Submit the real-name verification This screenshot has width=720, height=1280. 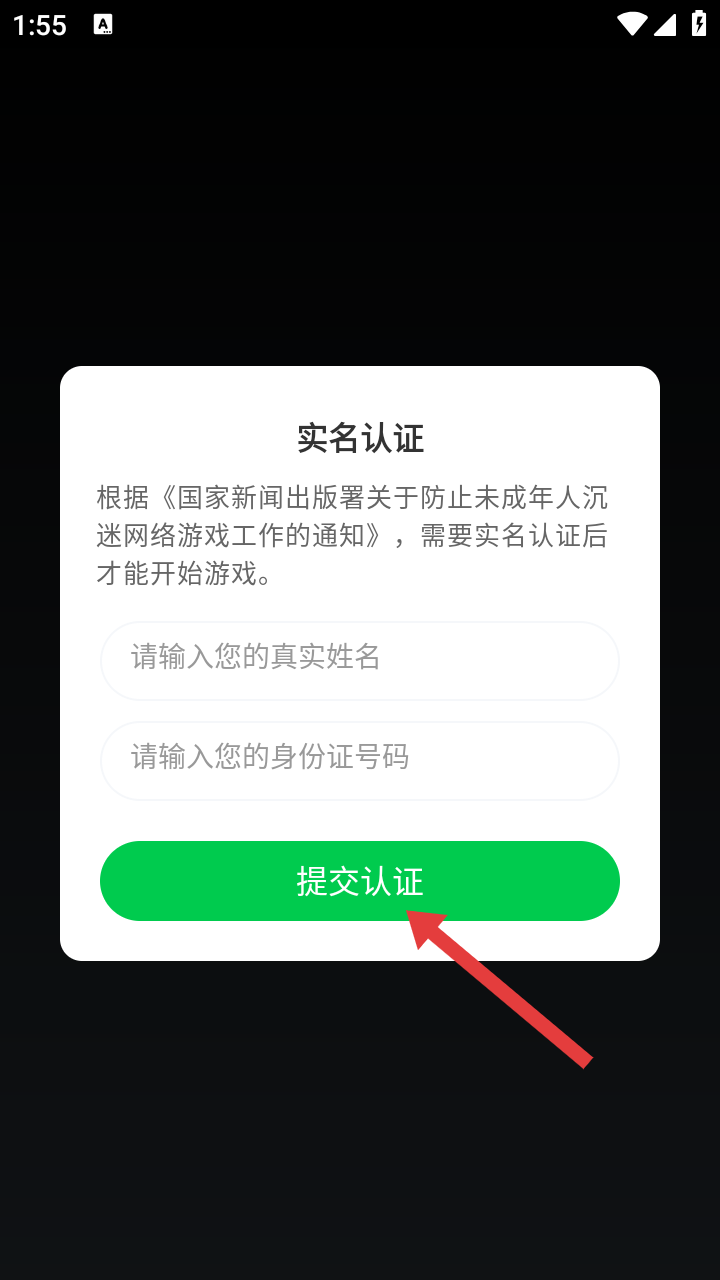(x=360, y=880)
